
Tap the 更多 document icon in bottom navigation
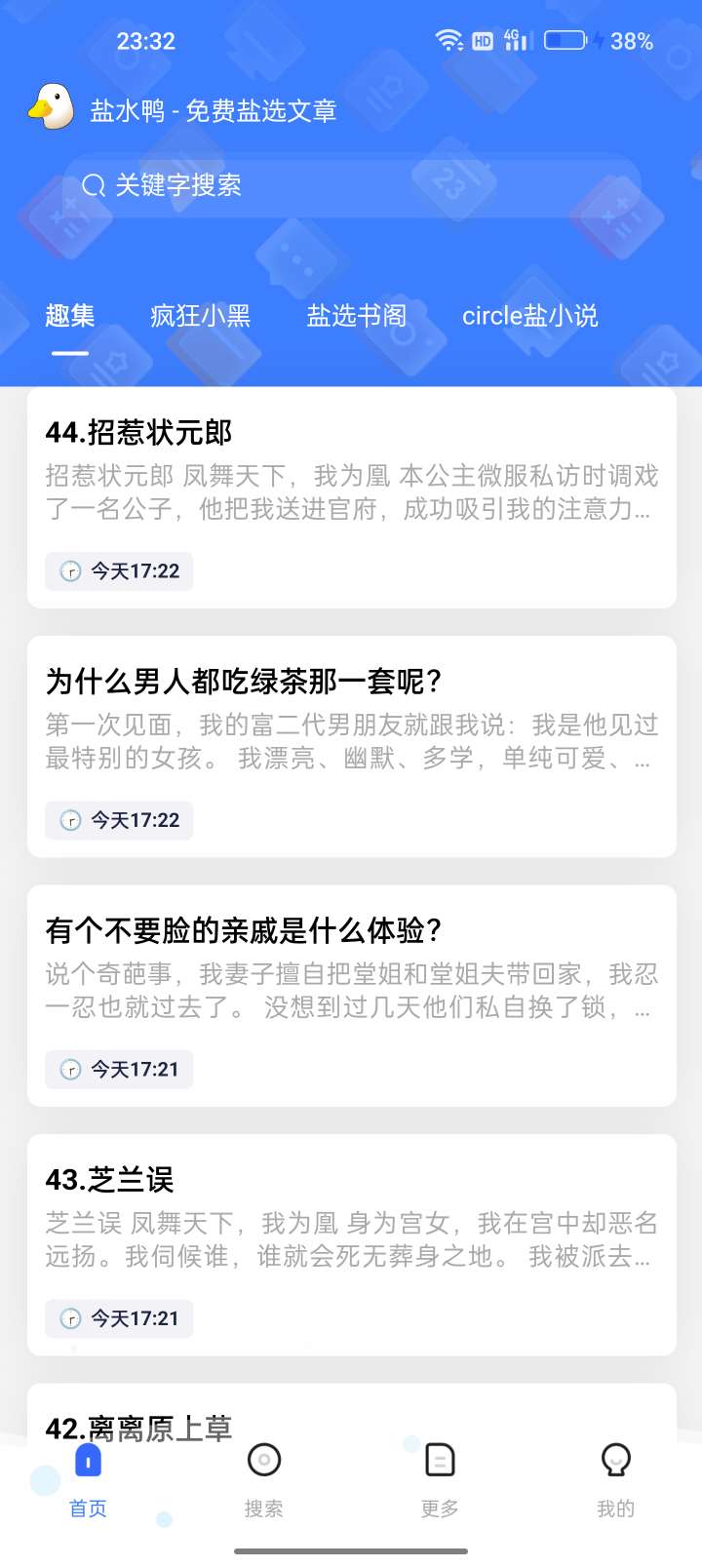(x=439, y=1459)
